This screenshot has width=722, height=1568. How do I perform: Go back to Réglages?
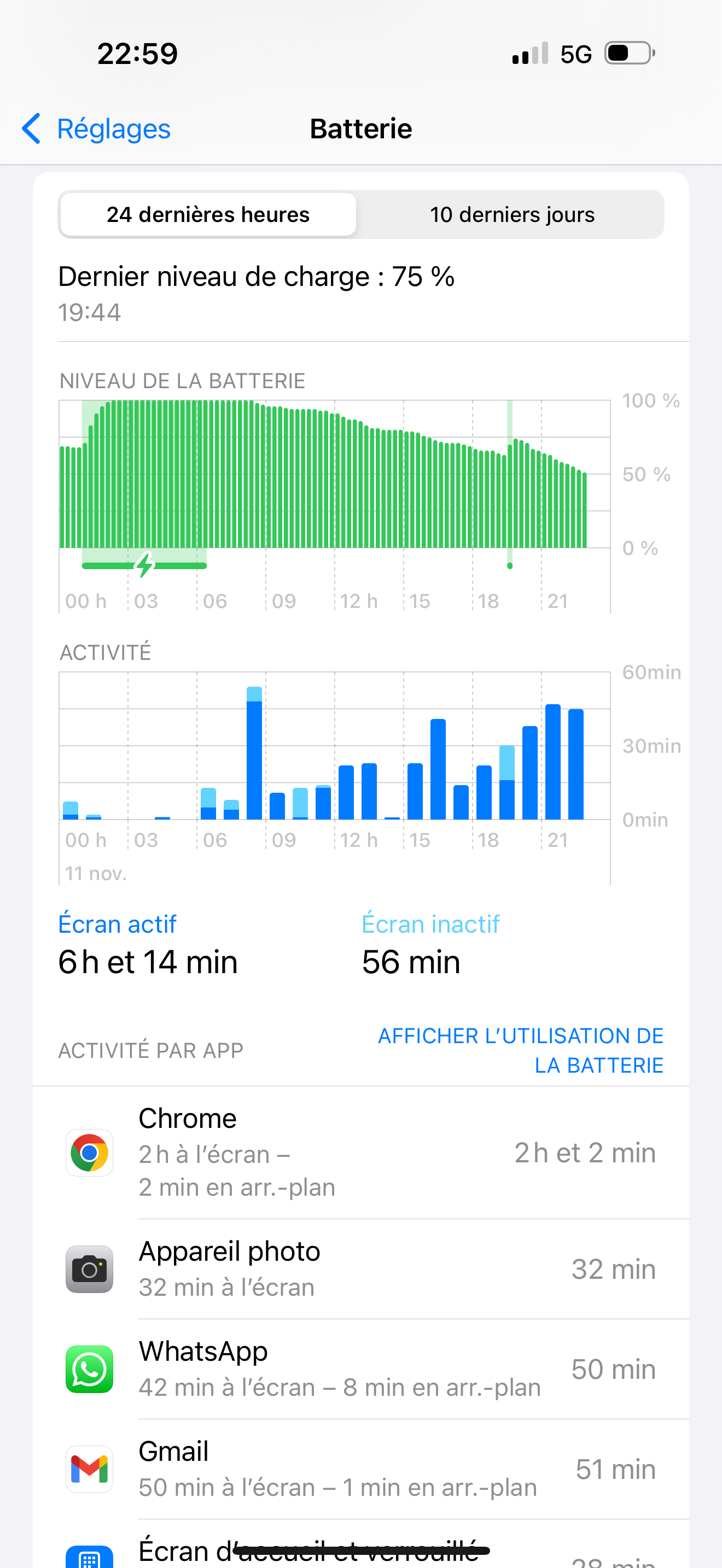(96, 129)
